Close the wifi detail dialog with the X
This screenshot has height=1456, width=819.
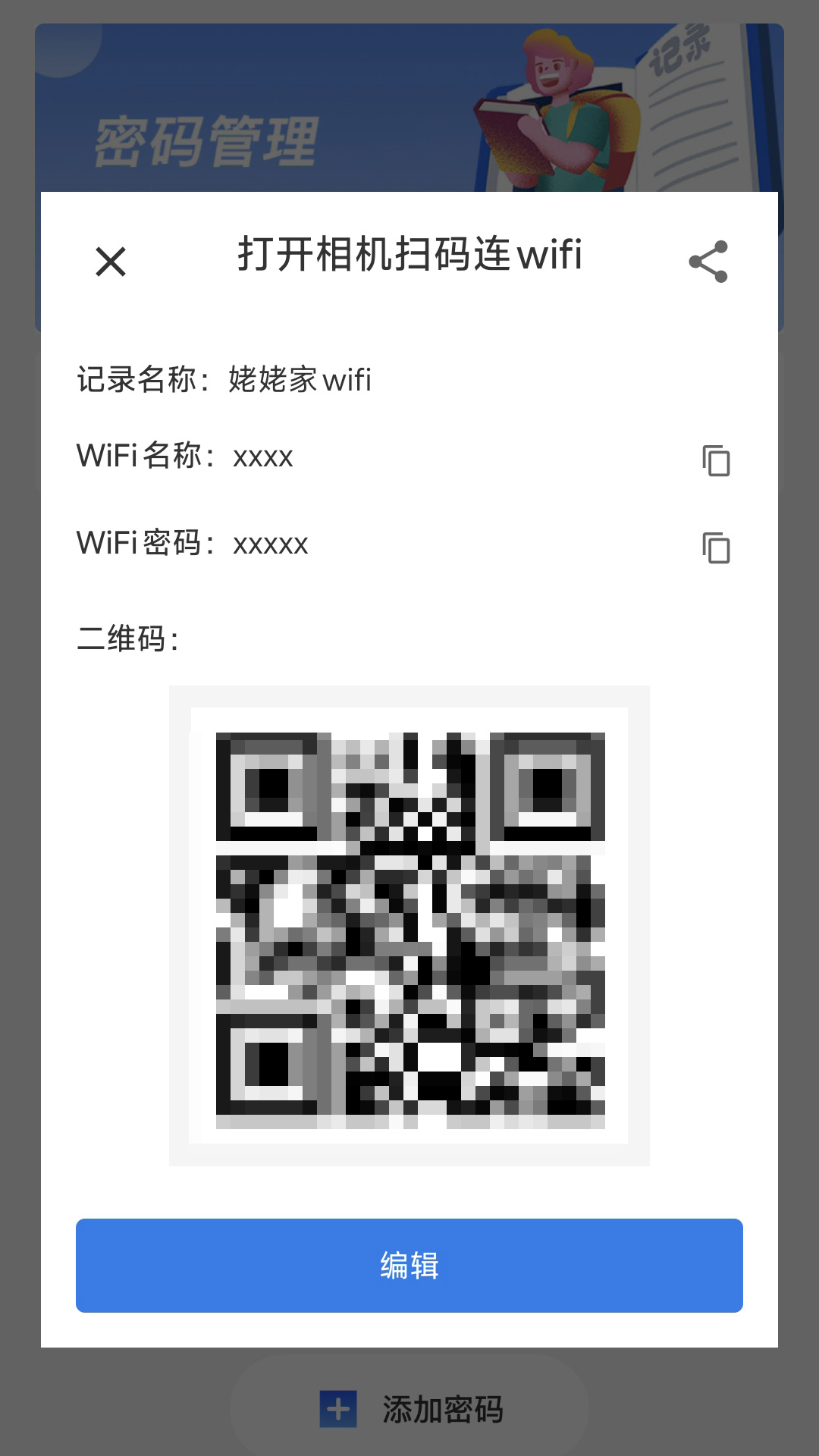pyautogui.click(x=111, y=262)
